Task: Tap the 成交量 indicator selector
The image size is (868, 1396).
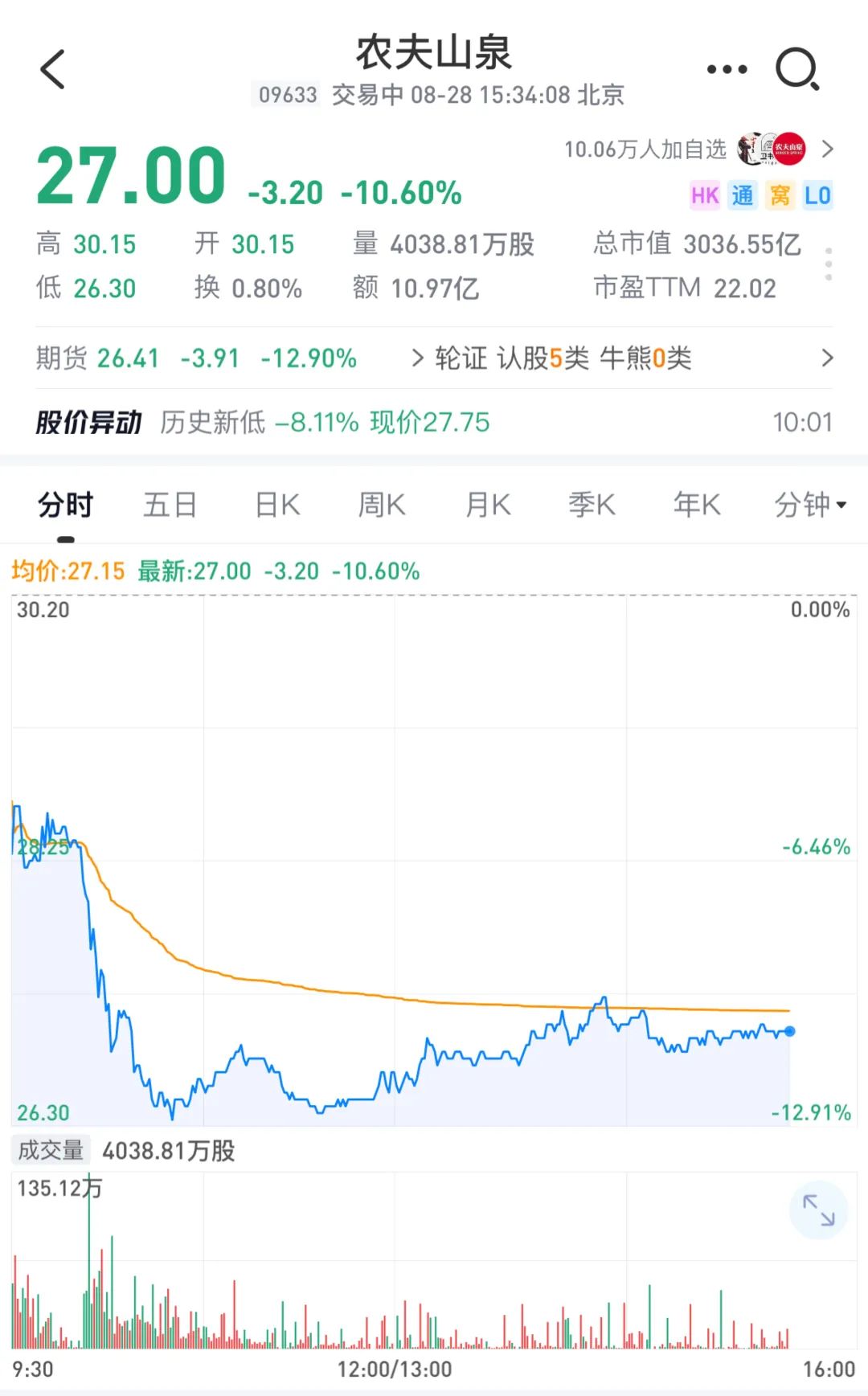Action: (x=51, y=1151)
